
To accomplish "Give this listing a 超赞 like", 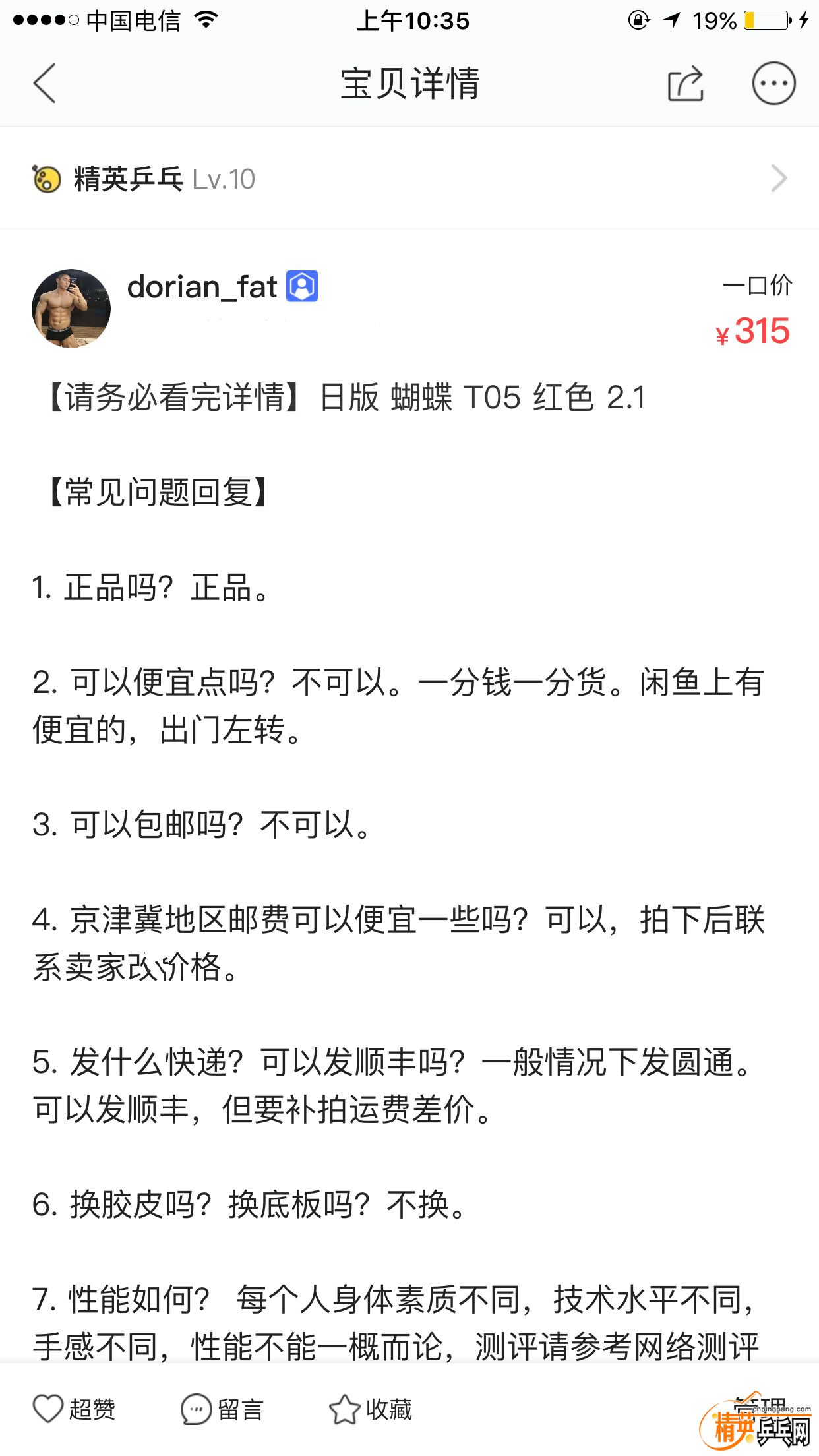I will click(x=74, y=1409).
